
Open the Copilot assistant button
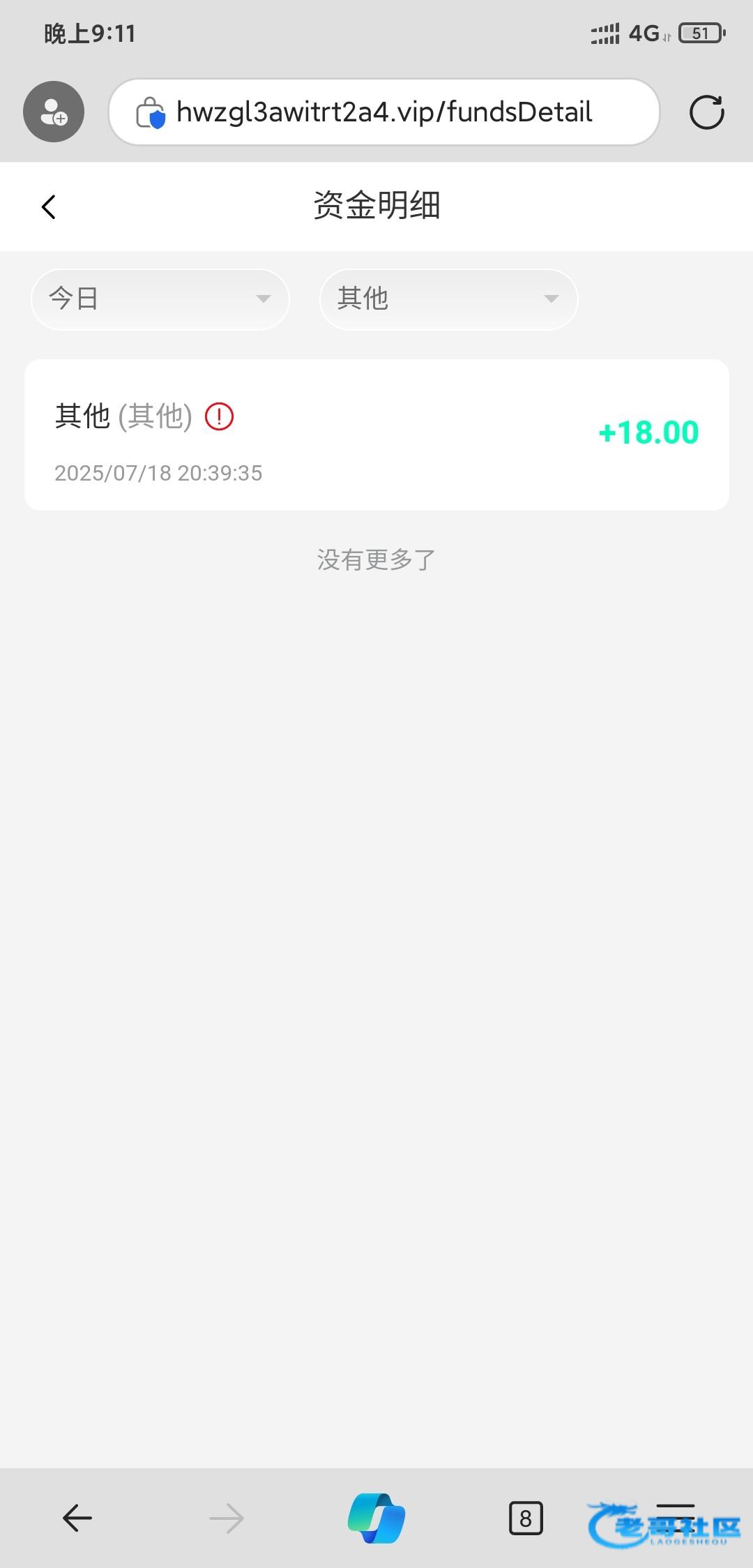376,1518
